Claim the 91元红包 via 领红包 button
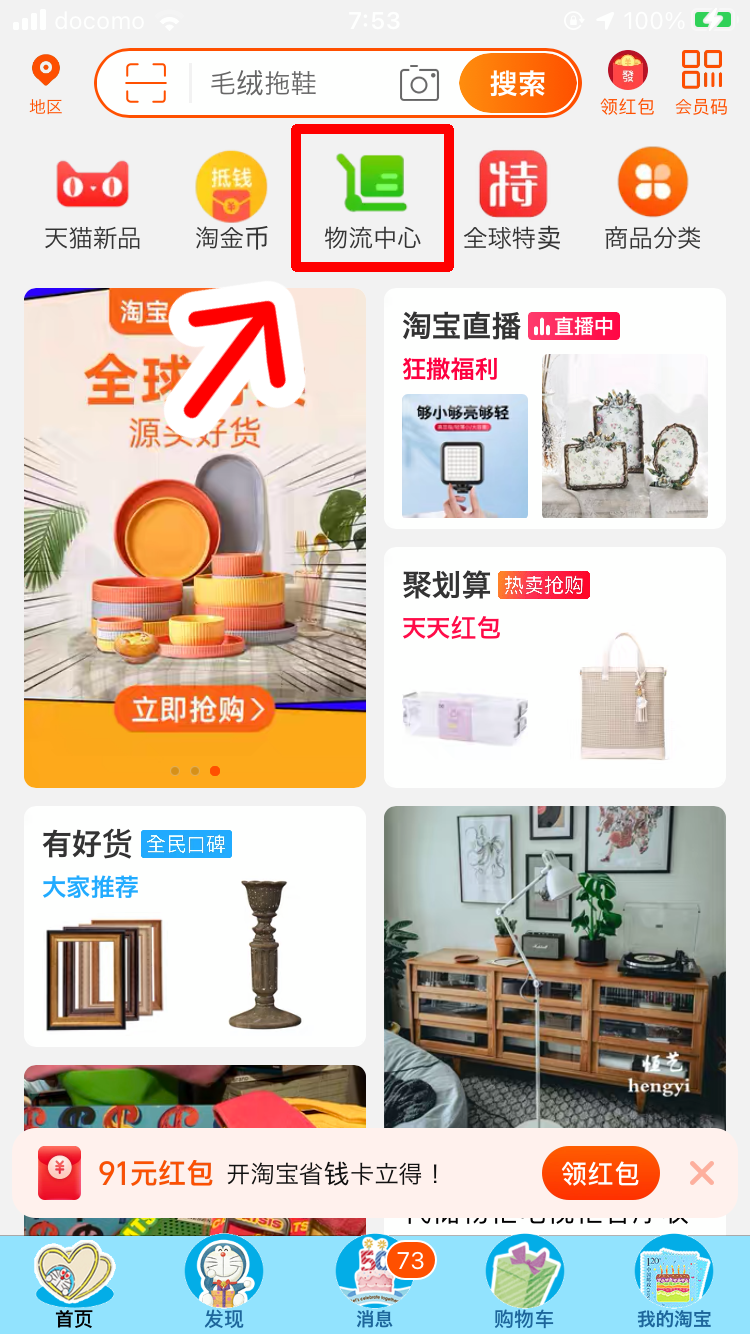Viewport: 750px width, 1334px height. [x=600, y=1173]
